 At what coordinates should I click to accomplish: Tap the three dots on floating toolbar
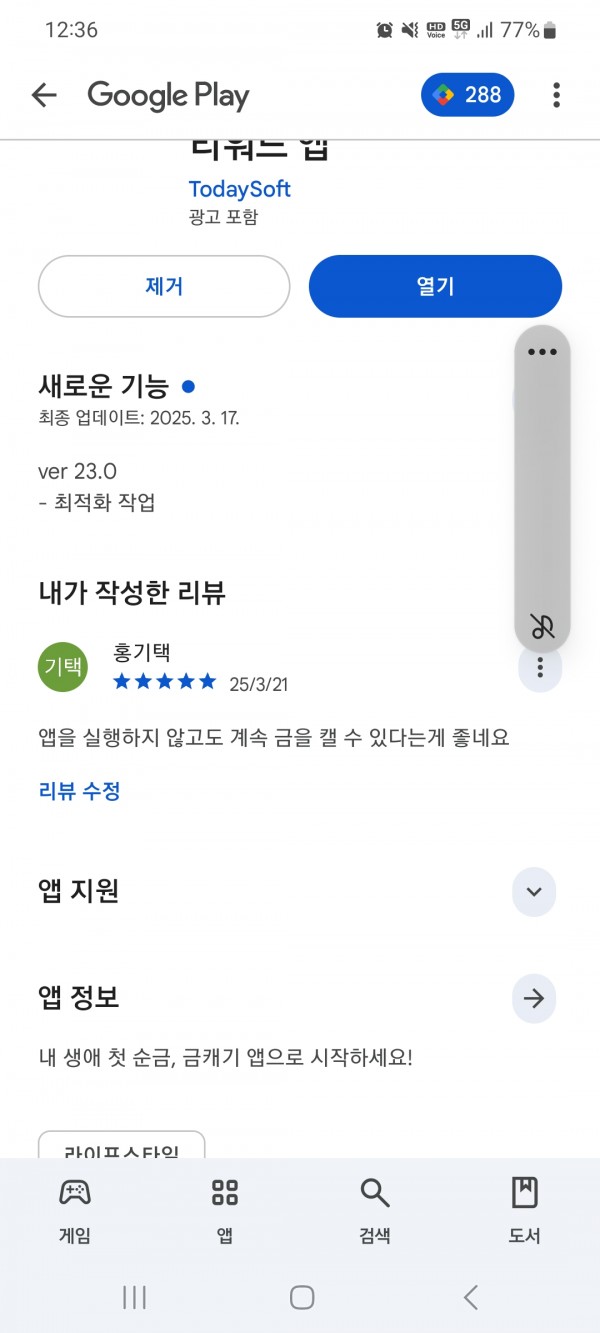[542, 352]
